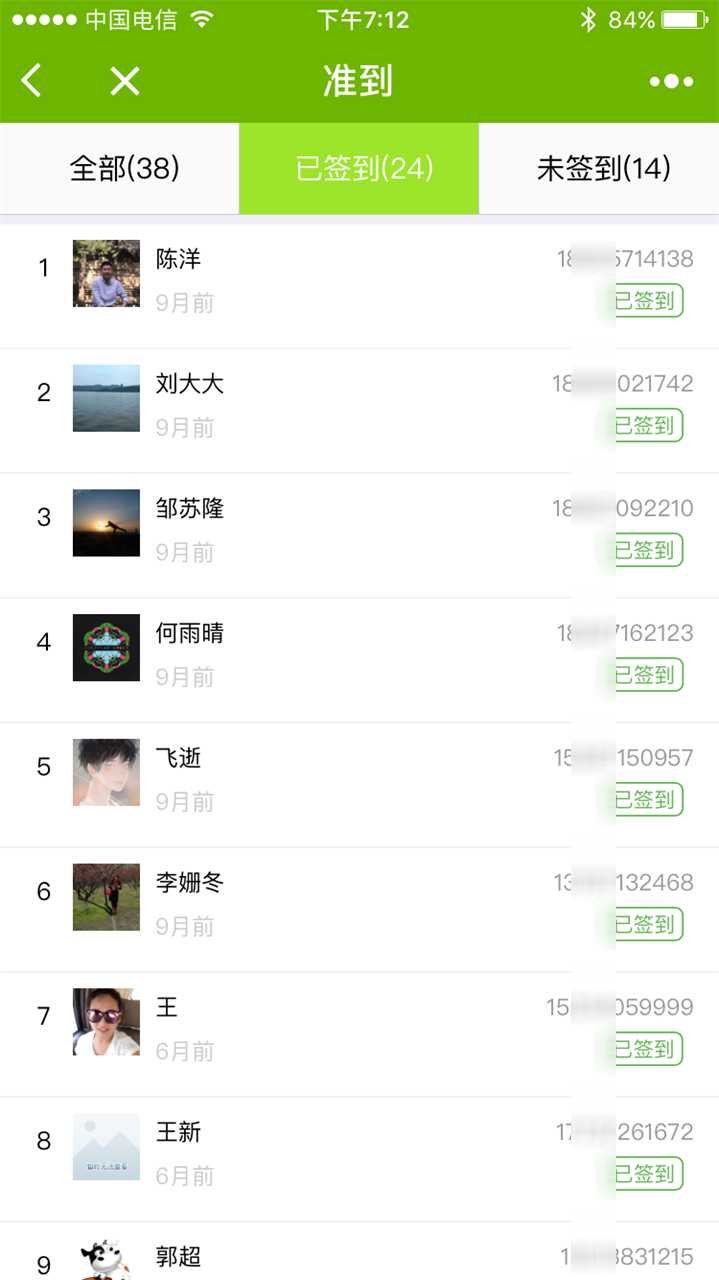Screen dimensions: 719x1280
Task: Open 陈洋's attendee row
Action: [359, 286]
